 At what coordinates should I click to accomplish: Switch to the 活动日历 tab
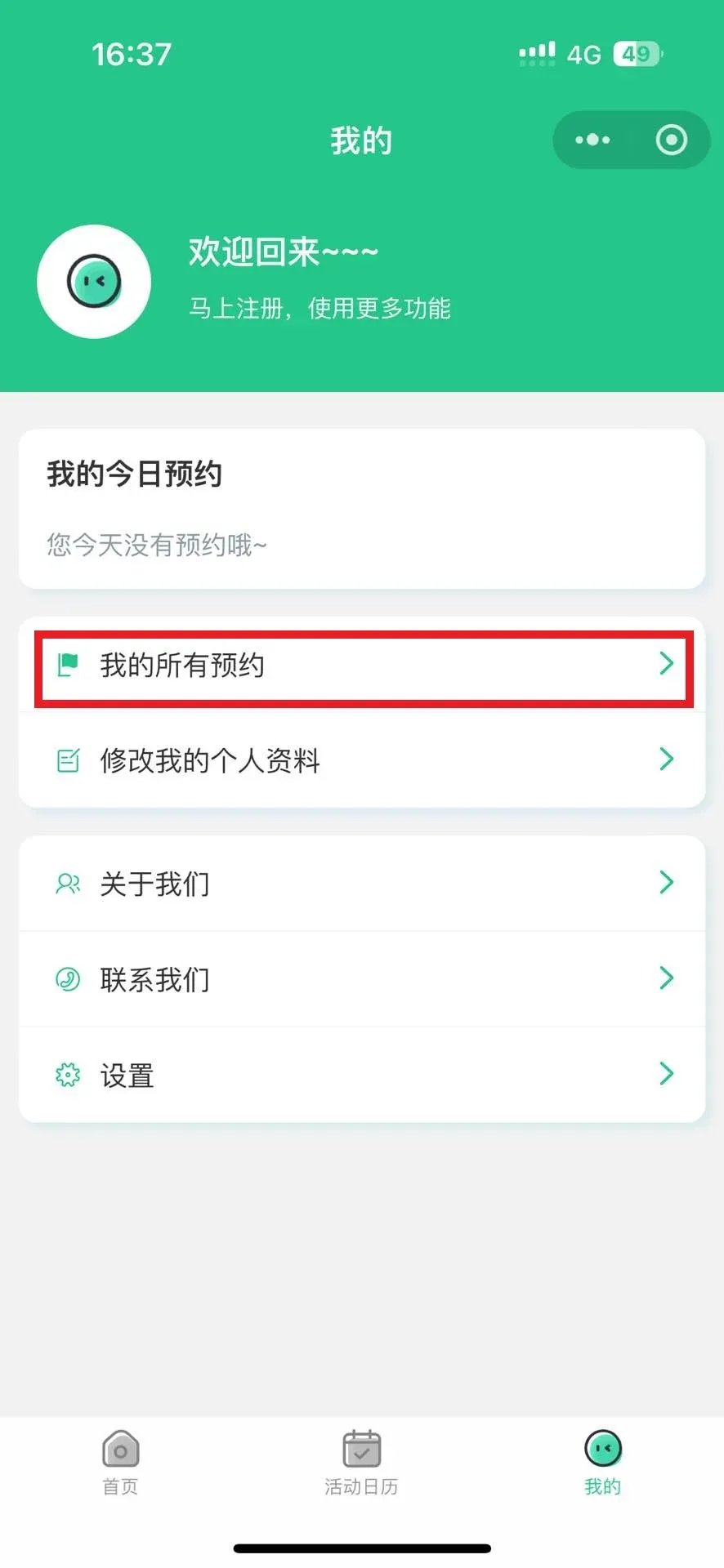coord(361,1463)
